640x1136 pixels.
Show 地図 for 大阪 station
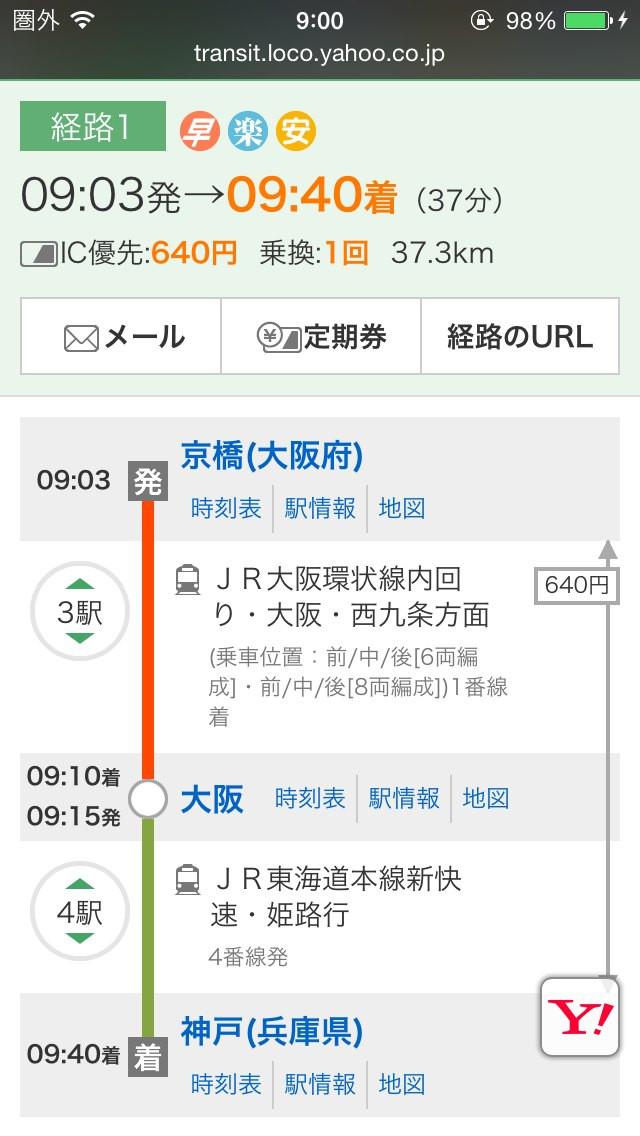(486, 798)
